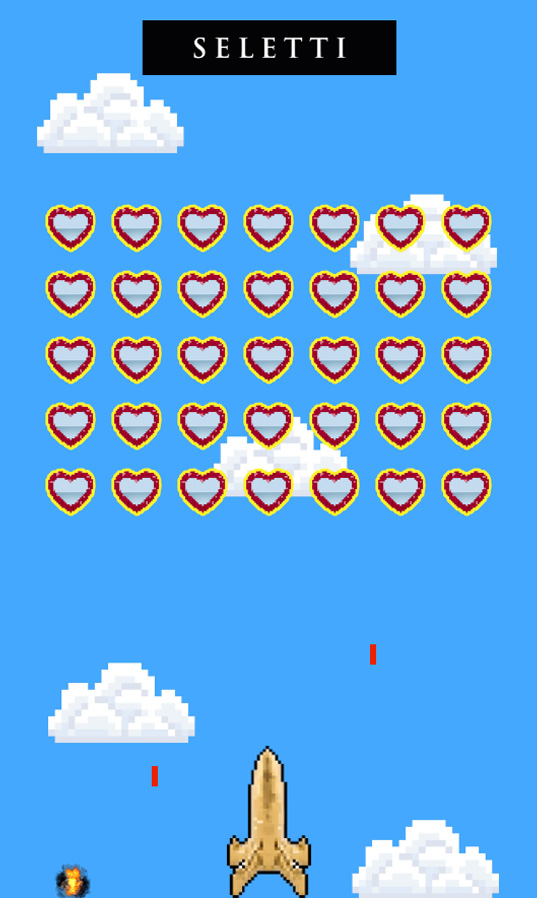Tap the golden rocket ship to fire
Viewport: 537px width, 898px height.
point(268,822)
